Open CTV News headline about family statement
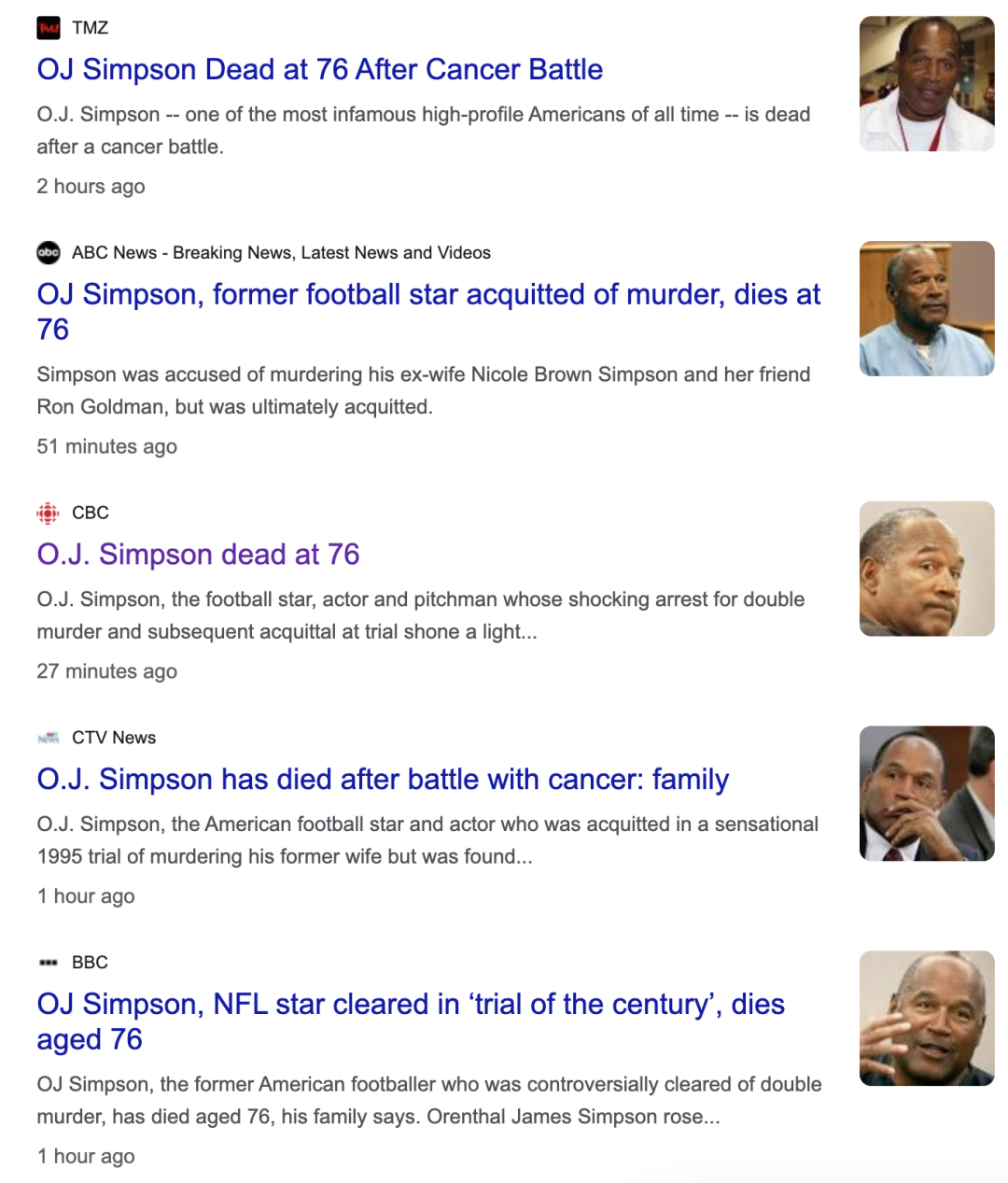The image size is (1008, 1183). click(x=383, y=780)
